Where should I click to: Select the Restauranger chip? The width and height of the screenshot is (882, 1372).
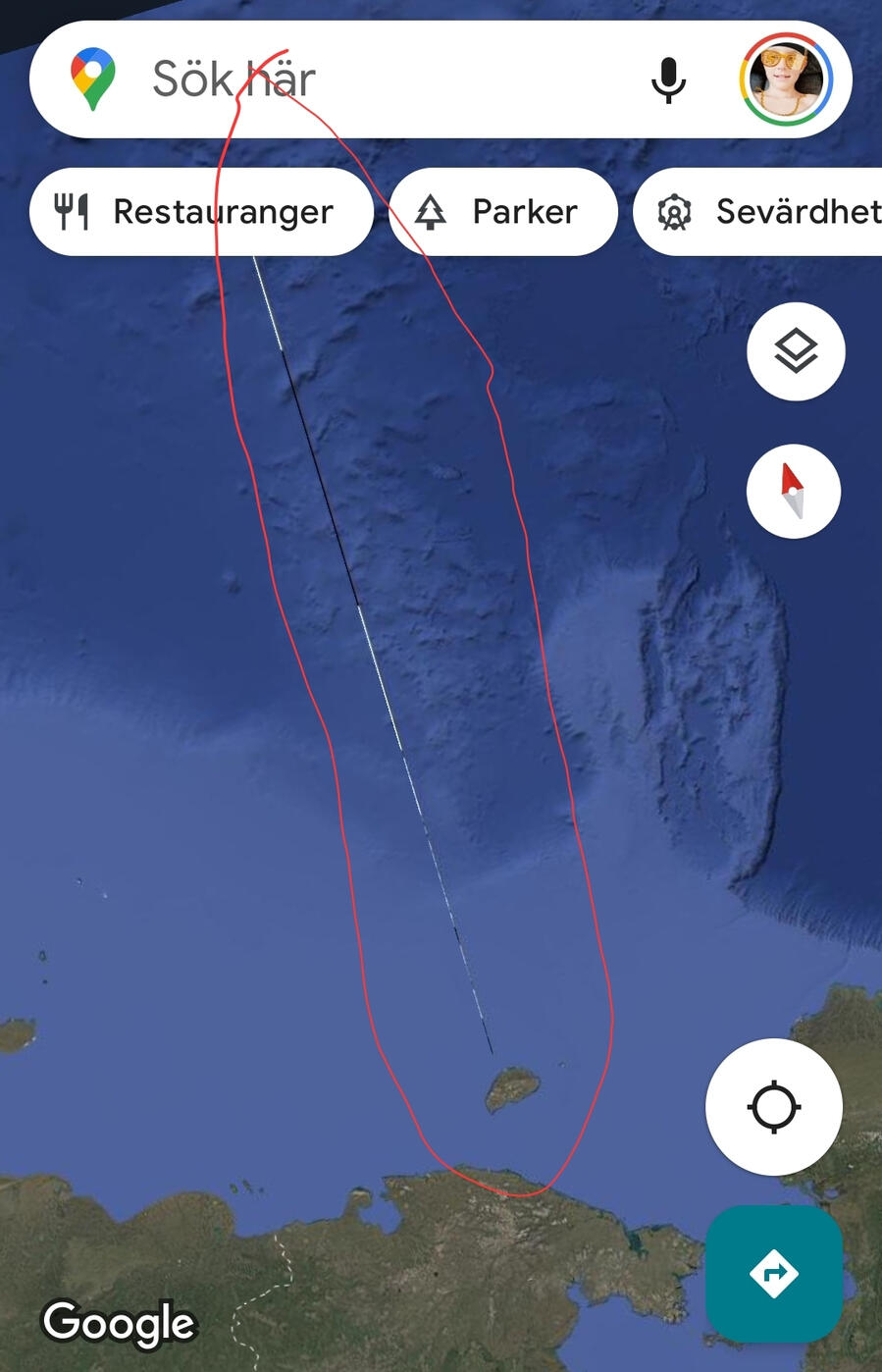[201, 212]
